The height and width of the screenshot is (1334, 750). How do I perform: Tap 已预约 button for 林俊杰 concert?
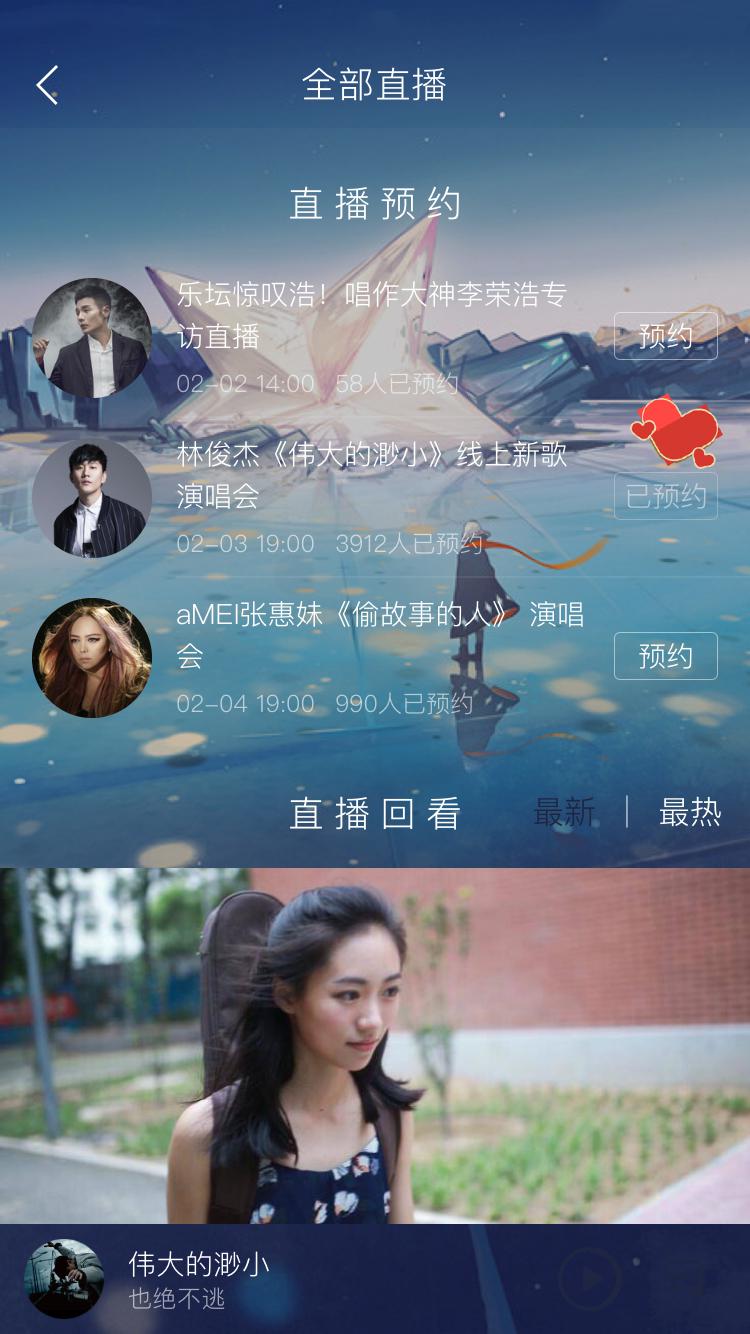pos(666,496)
